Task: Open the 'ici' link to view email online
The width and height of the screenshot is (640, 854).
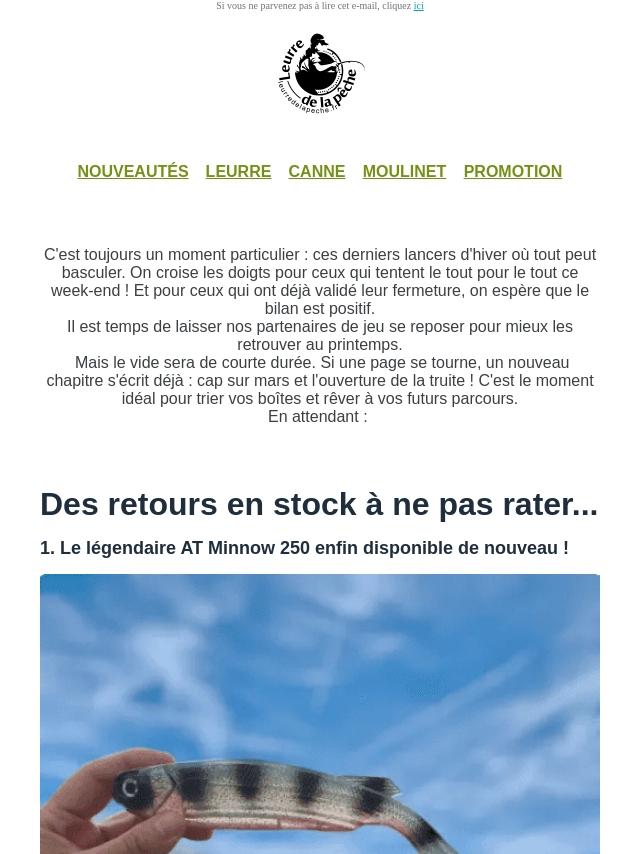Action: point(418,6)
